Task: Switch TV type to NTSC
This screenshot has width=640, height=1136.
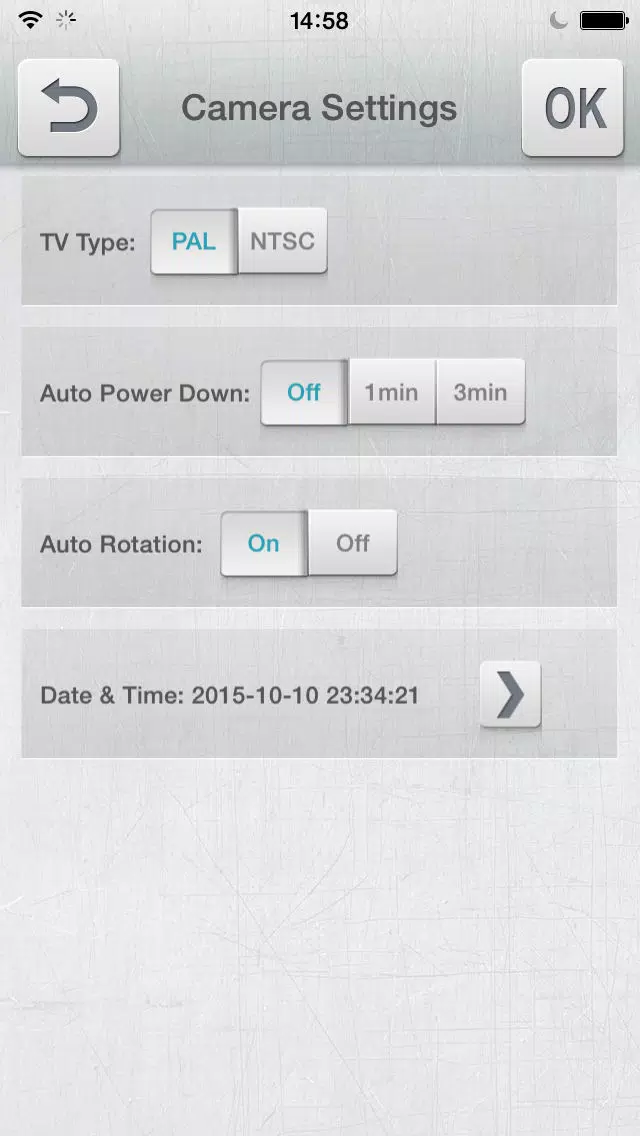Action: pyautogui.click(x=282, y=241)
